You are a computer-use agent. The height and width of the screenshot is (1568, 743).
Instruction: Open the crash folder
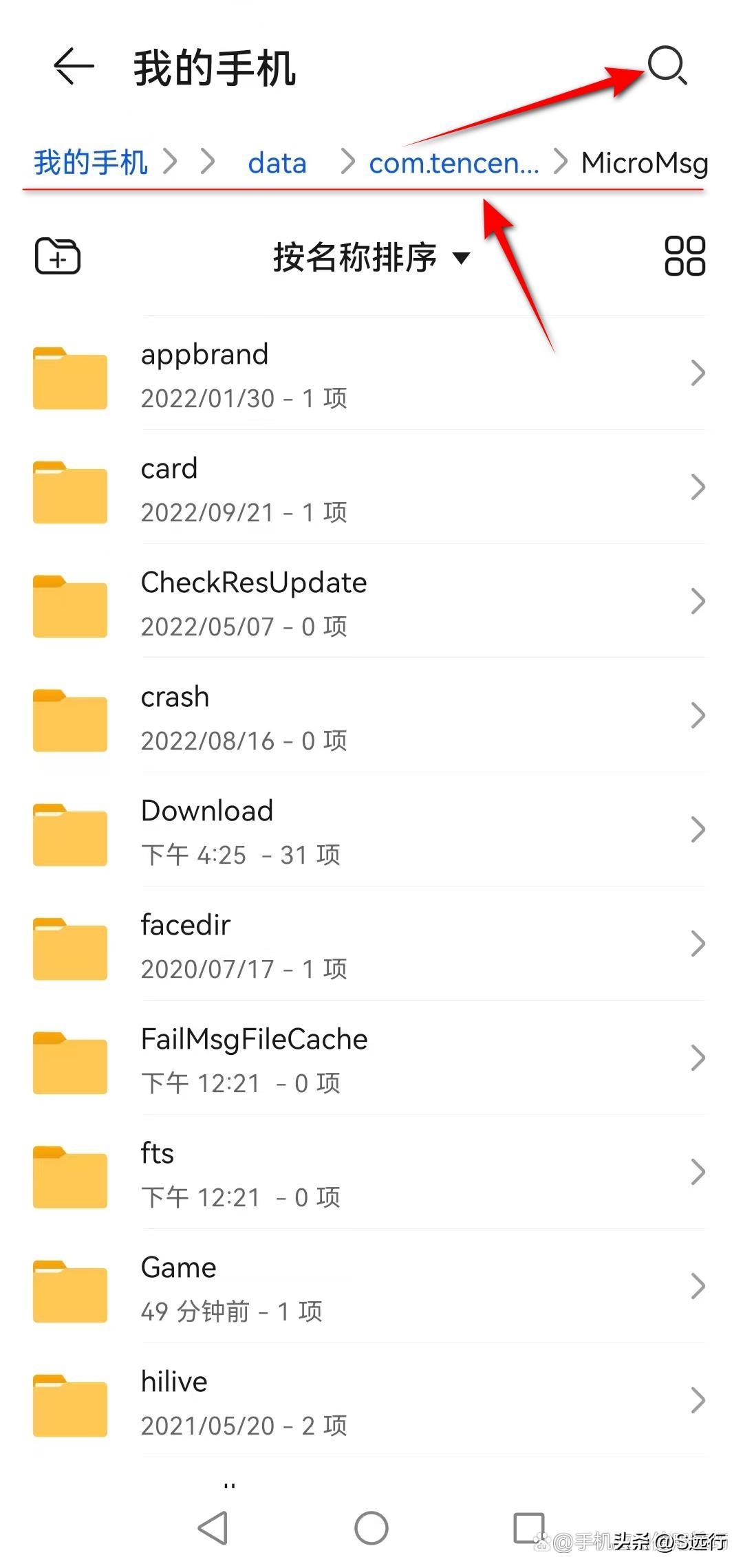(x=370, y=716)
